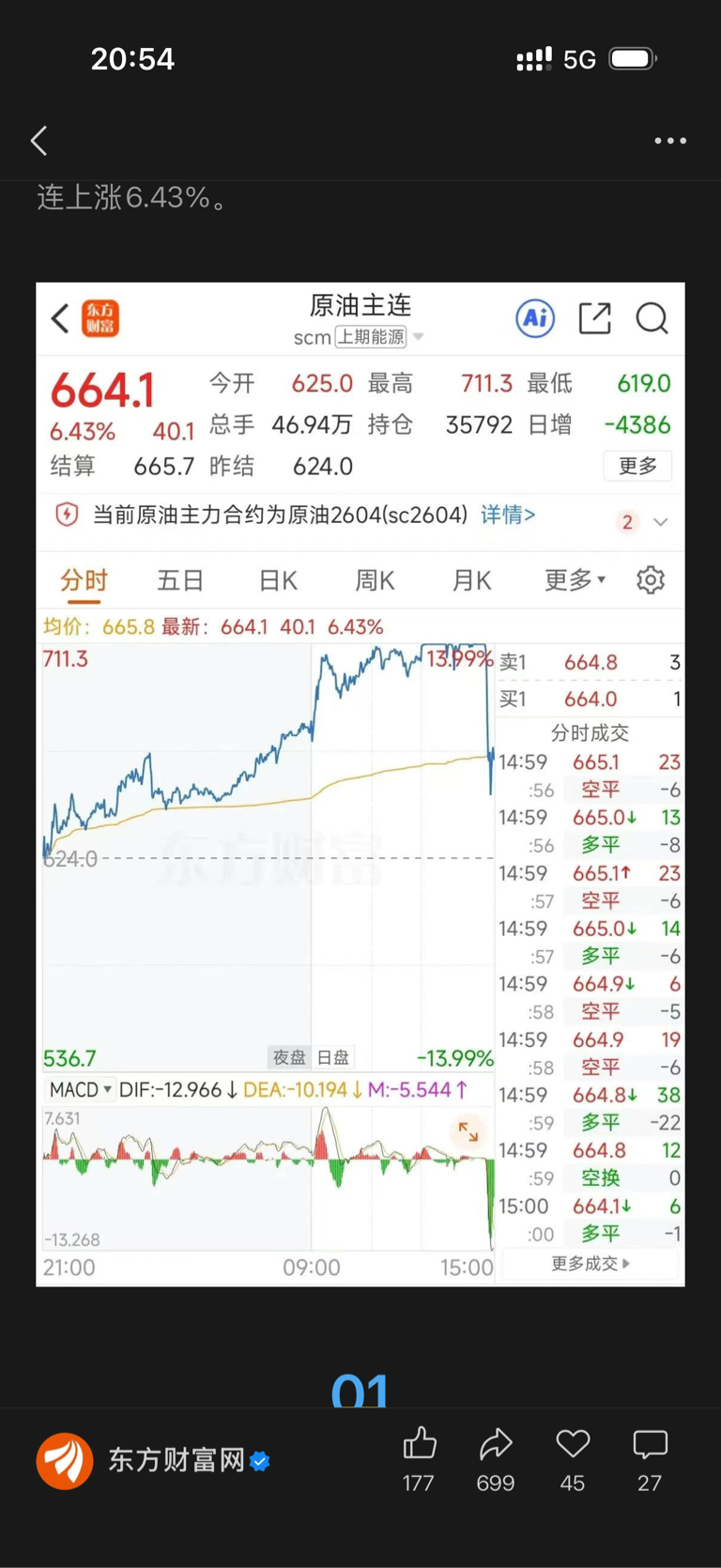Go back using the top-left arrow
Screen dimensions: 721x1568
pyautogui.click(x=38, y=141)
